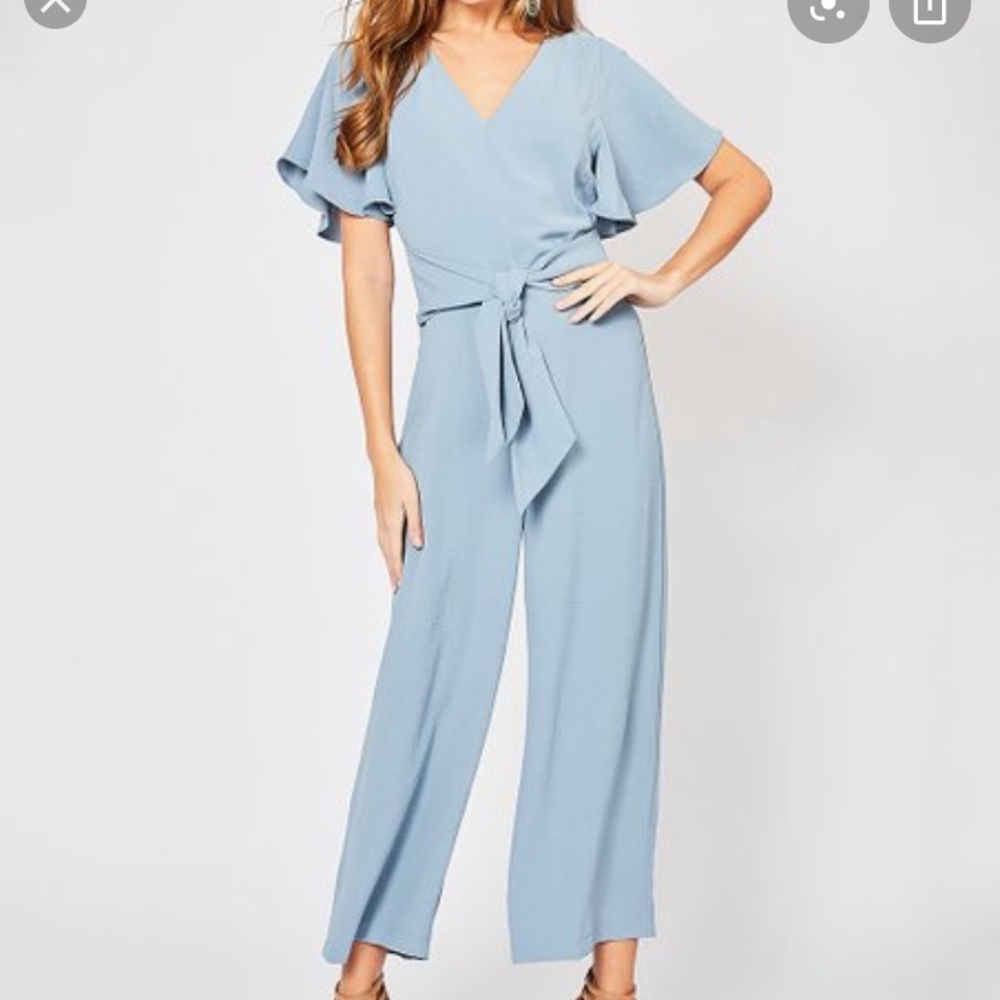
Task: Share this image
Action: pyautogui.click(x=929, y=8)
